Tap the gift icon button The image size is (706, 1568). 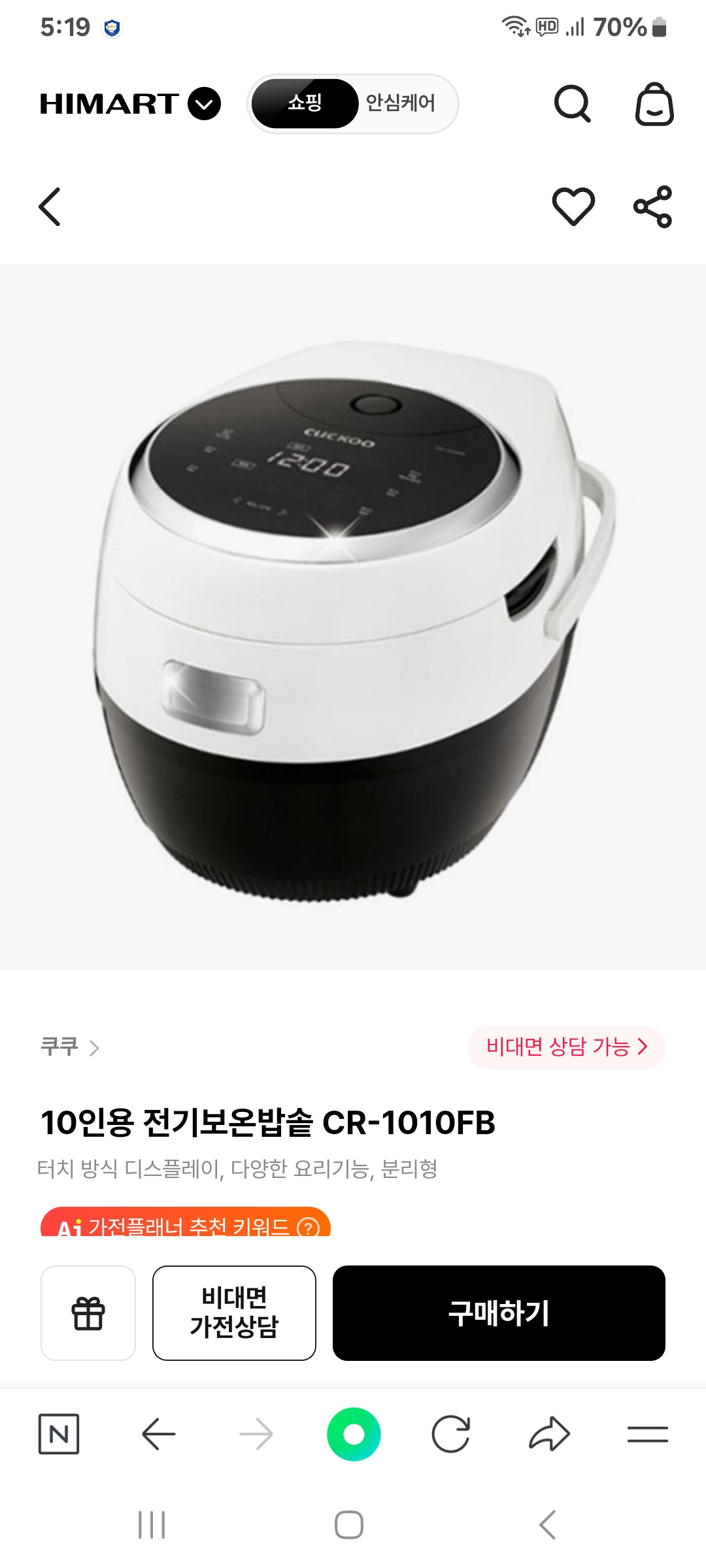click(x=88, y=1313)
